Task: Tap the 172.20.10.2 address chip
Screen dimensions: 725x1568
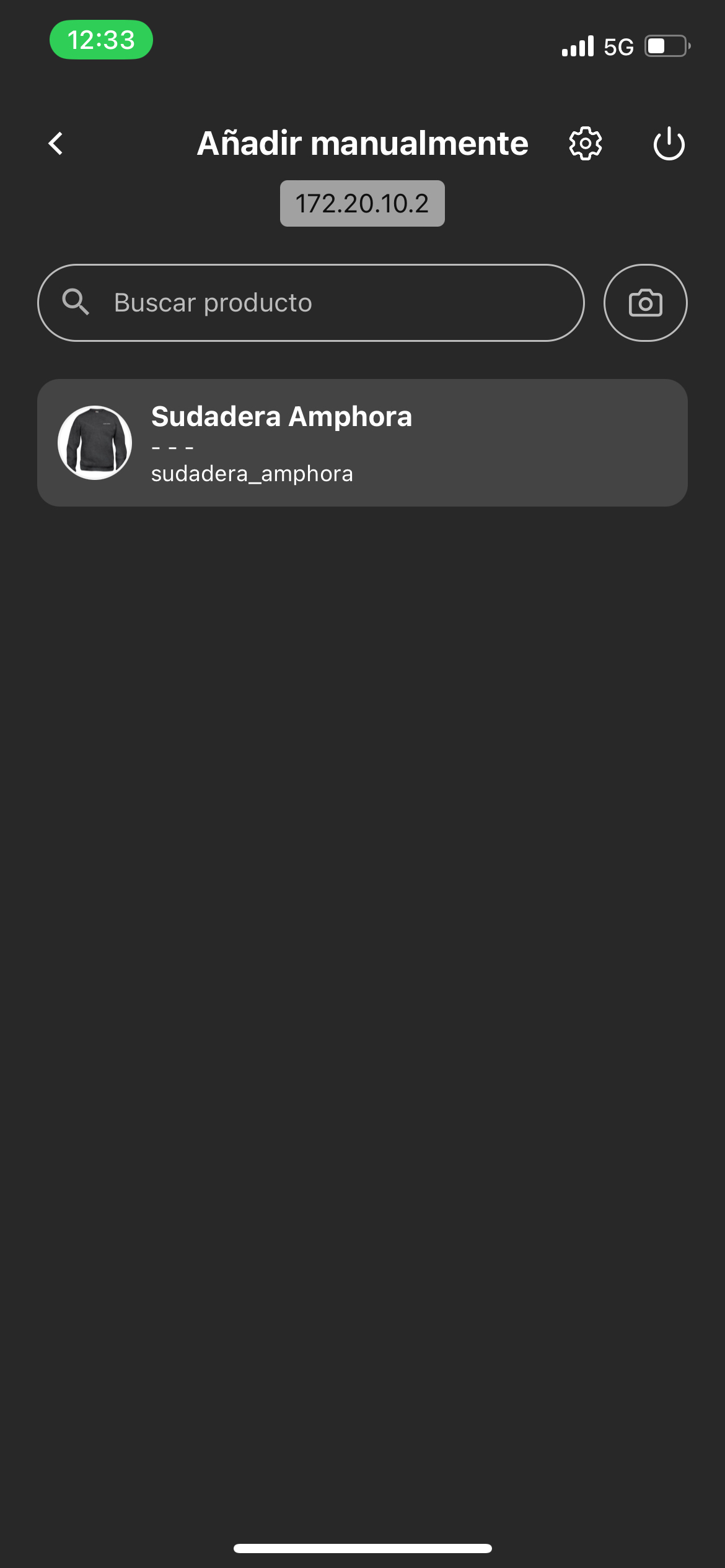Action: pyautogui.click(x=362, y=204)
